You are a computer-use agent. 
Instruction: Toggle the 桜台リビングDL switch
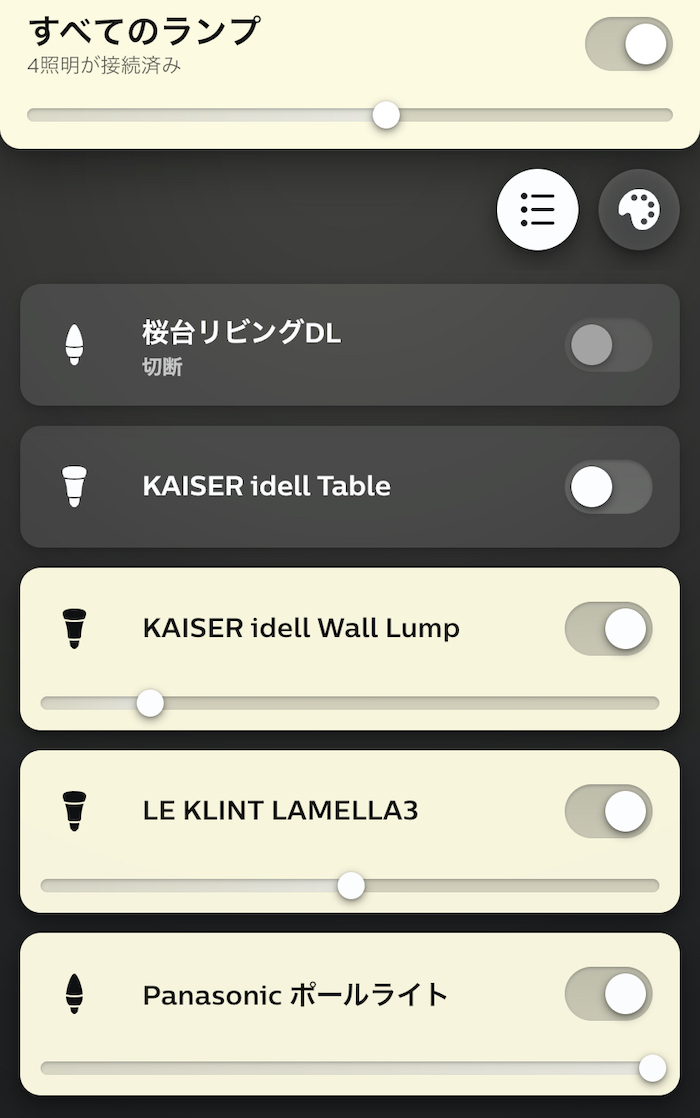pyautogui.click(x=608, y=346)
